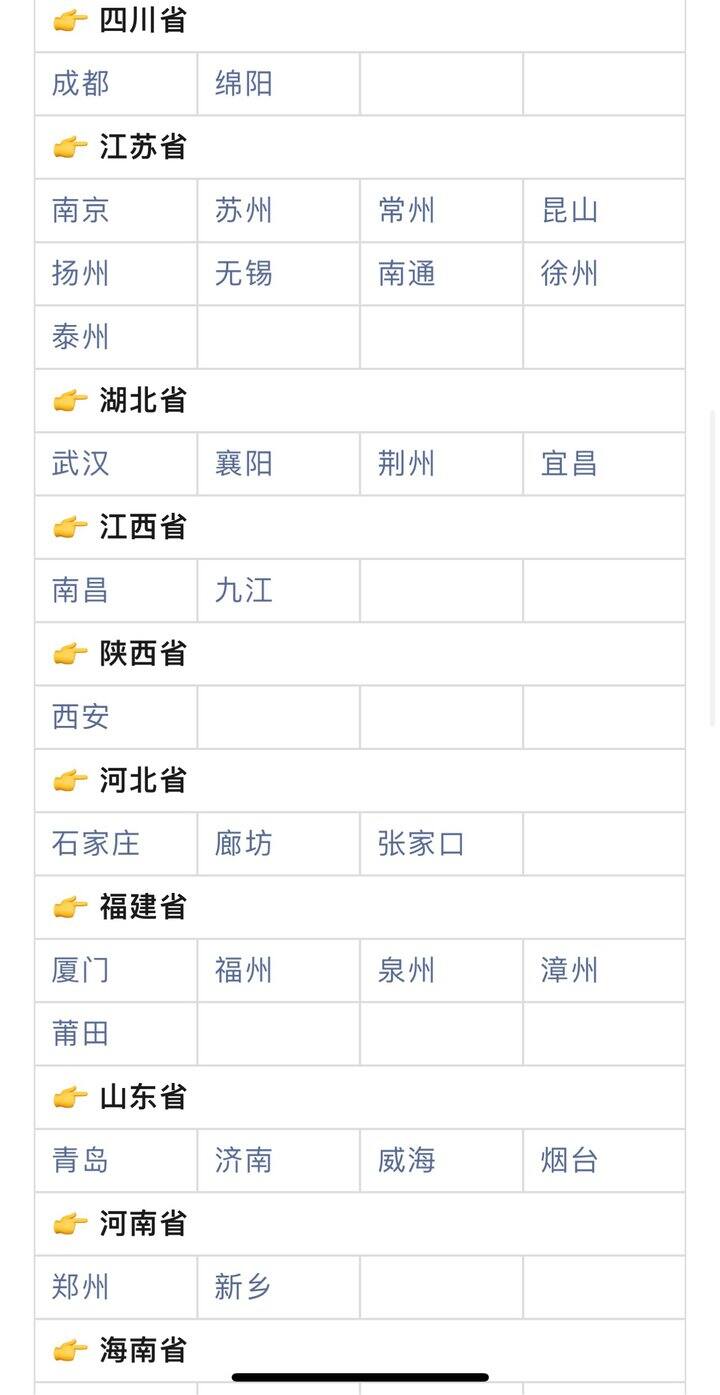This screenshot has width=720, height=1395.
Task: Tap the 石家庄 link
Action: (96, 844)
